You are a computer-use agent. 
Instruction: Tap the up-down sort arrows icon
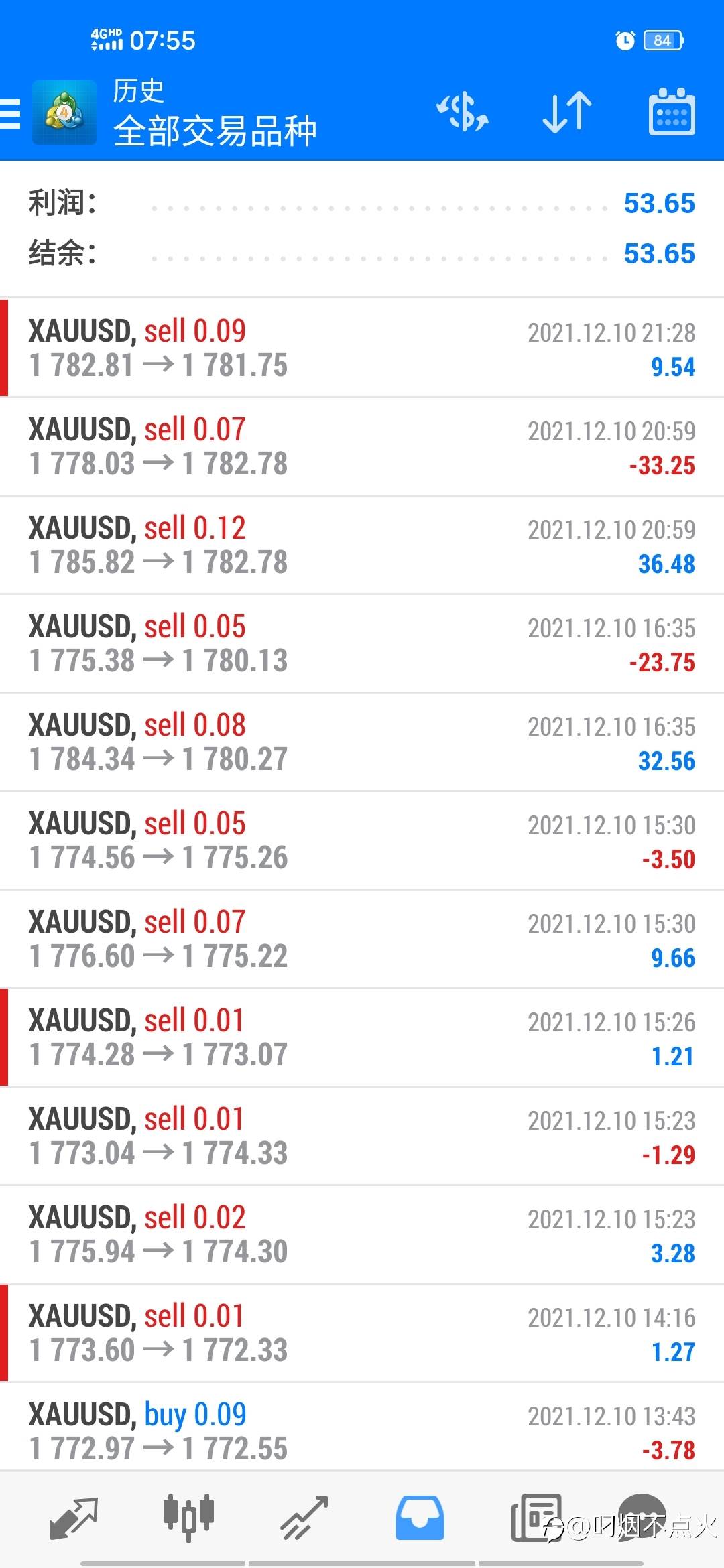tap(567, 112)
